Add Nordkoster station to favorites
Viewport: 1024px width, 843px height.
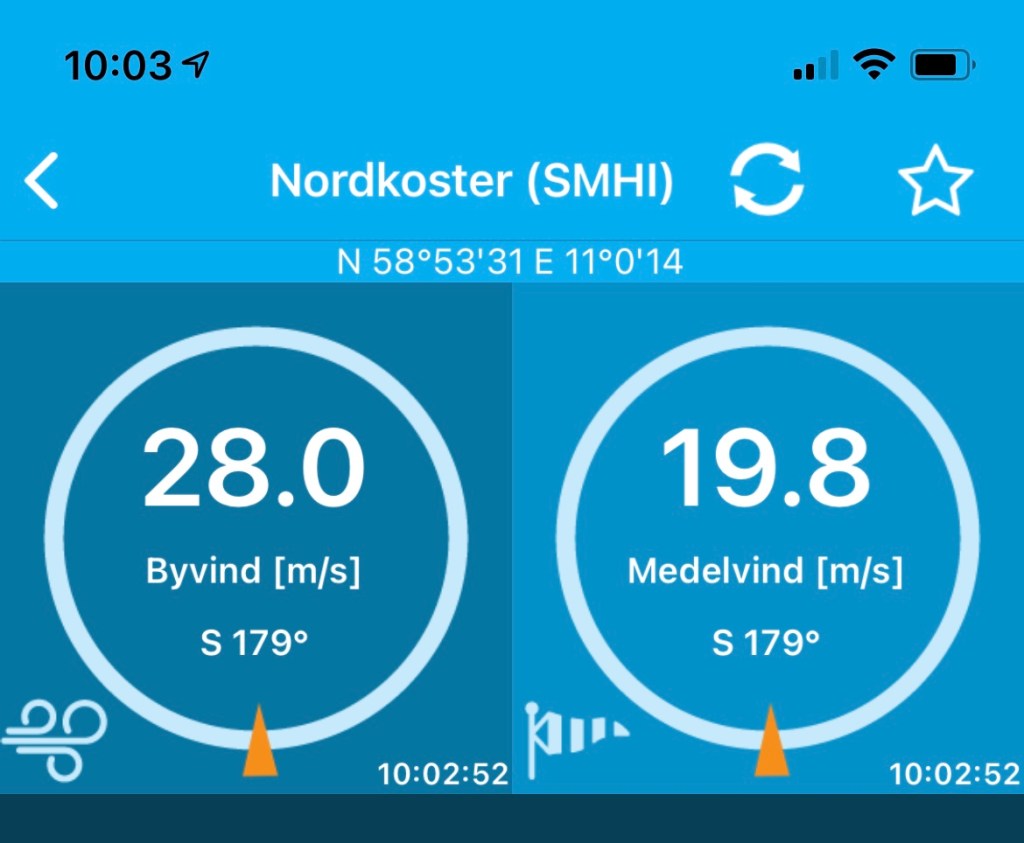935,181
